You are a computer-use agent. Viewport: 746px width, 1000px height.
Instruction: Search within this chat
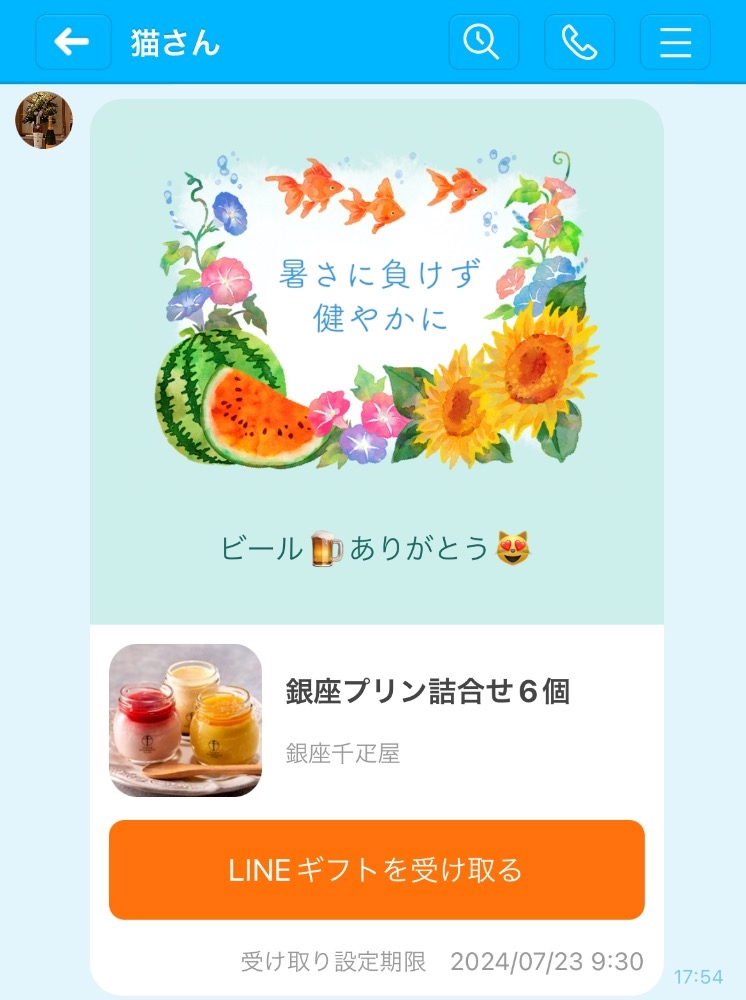[x=483, y=42]
